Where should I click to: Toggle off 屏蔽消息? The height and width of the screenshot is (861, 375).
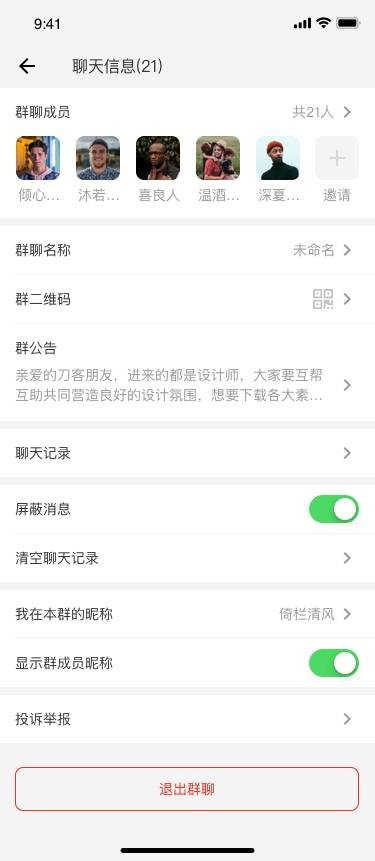334,509
